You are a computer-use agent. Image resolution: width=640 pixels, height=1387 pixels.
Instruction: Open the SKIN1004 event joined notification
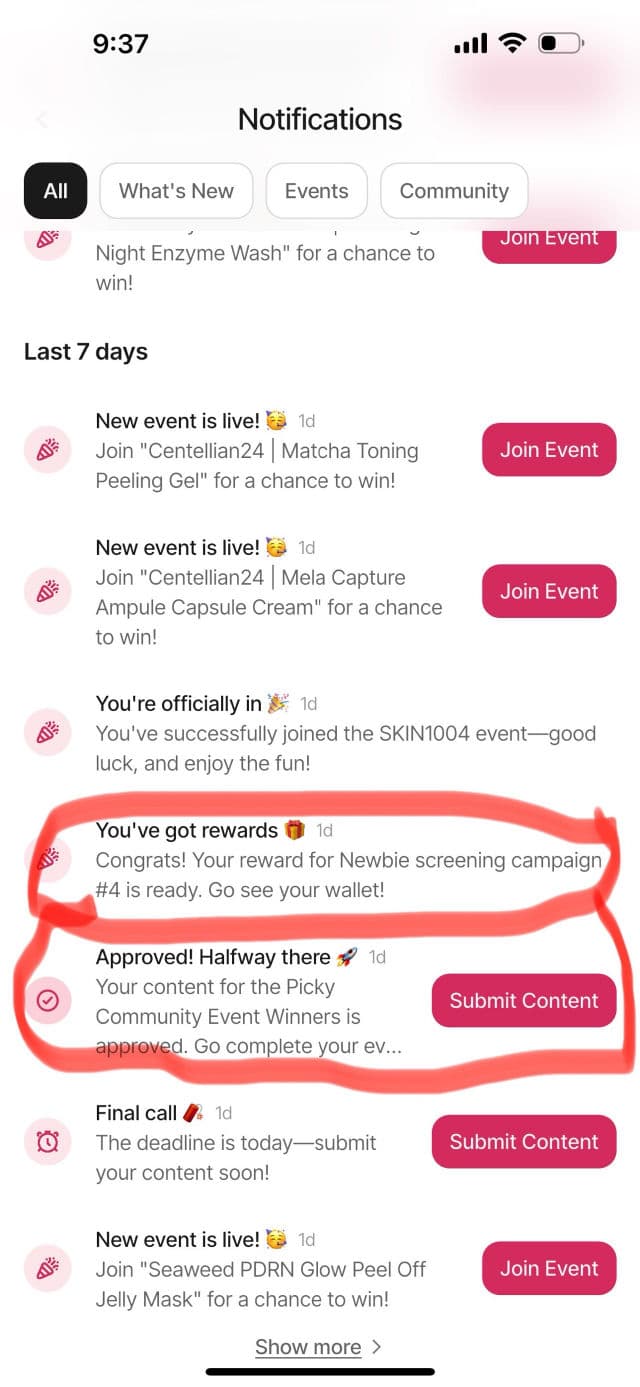(x=345, y=734)
